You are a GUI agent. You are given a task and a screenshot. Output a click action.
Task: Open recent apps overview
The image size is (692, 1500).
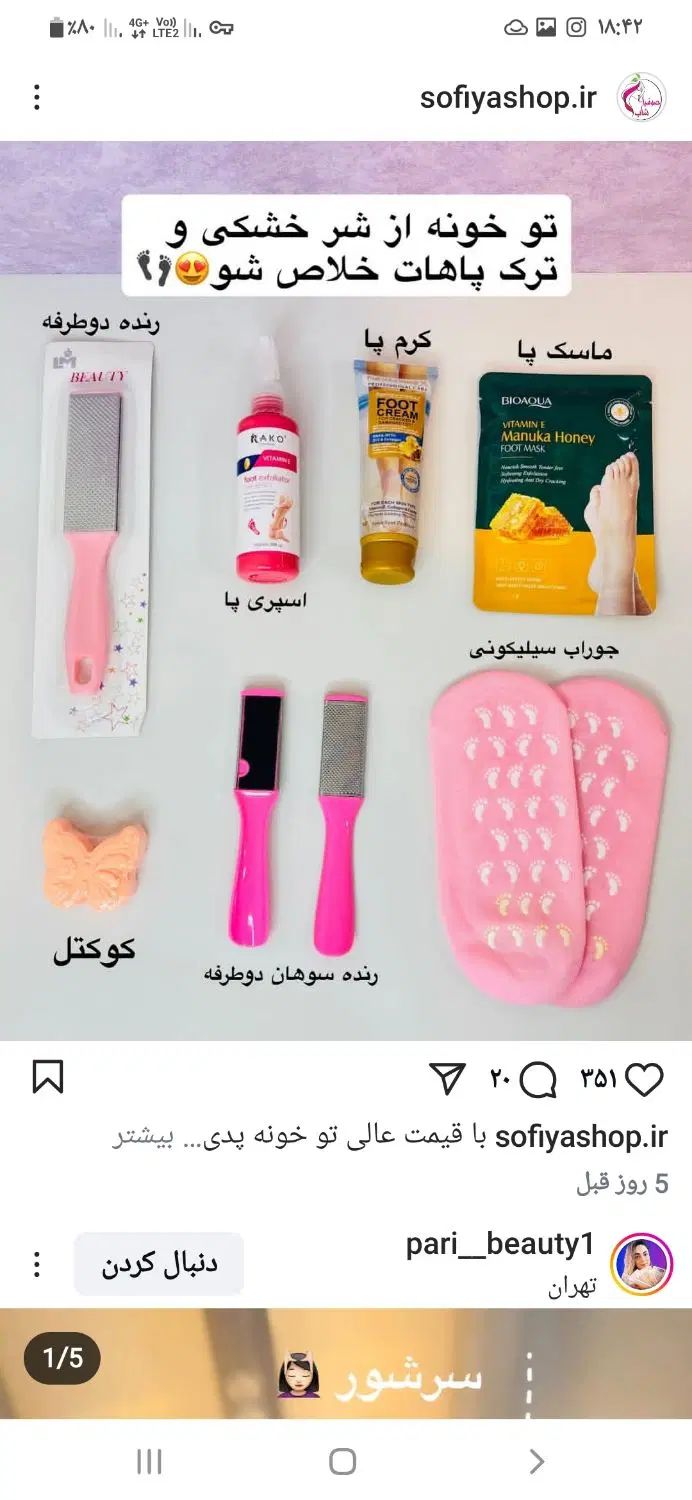[x=149, y=1462]
